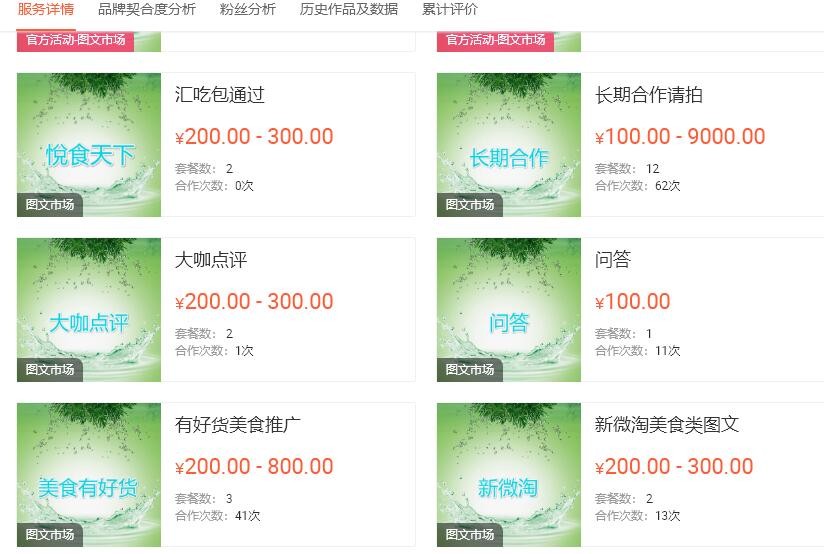Screen dimensions: 824x554
Task: Open the 累计评价 tab
Action: tap(449, 10)
